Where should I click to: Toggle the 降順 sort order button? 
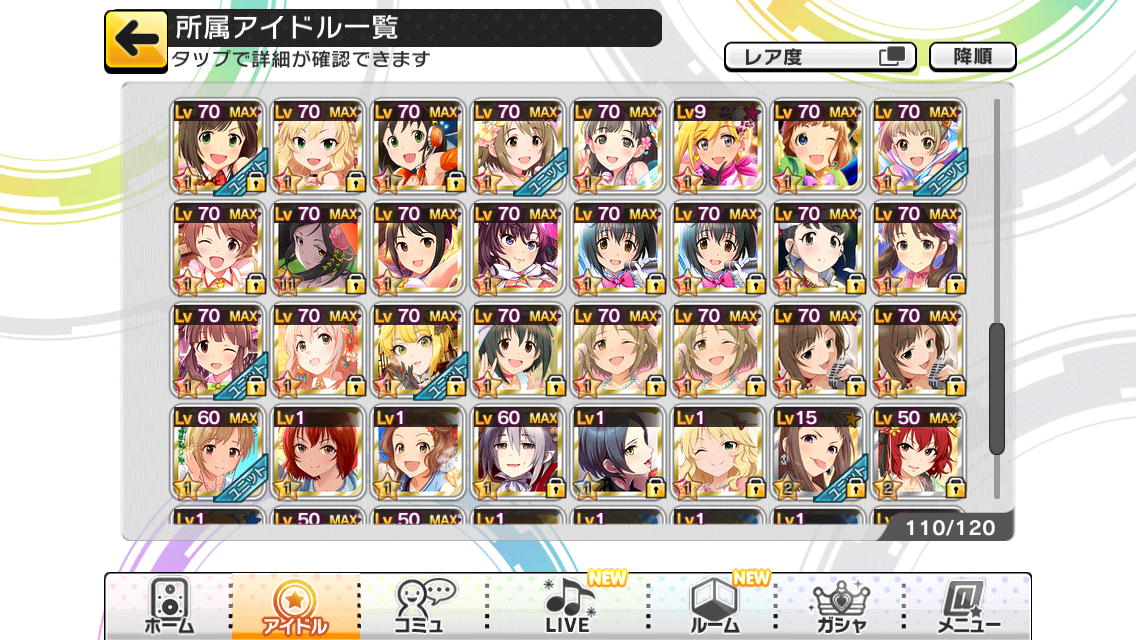point(972,57)
